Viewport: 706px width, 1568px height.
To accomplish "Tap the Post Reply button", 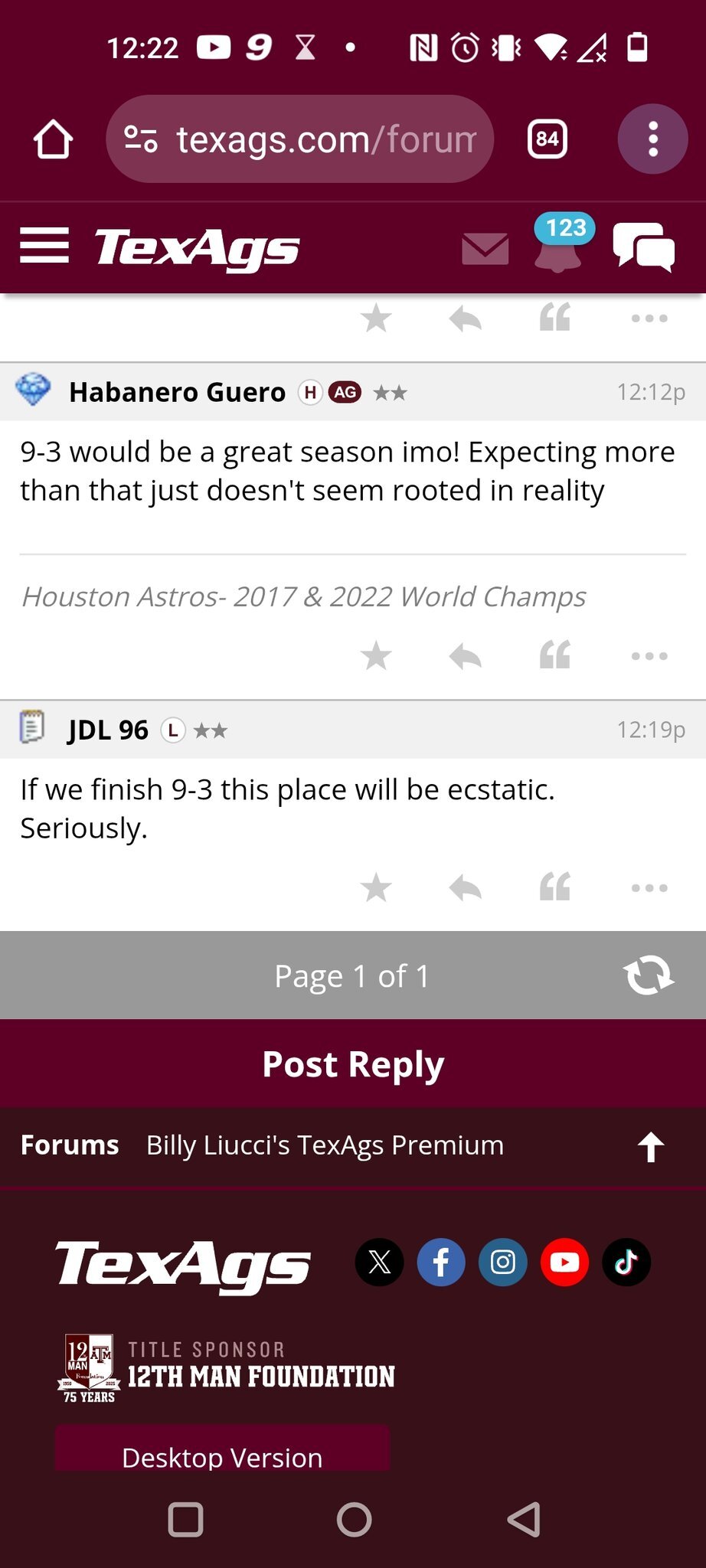I will click(x=353, y=1063).
